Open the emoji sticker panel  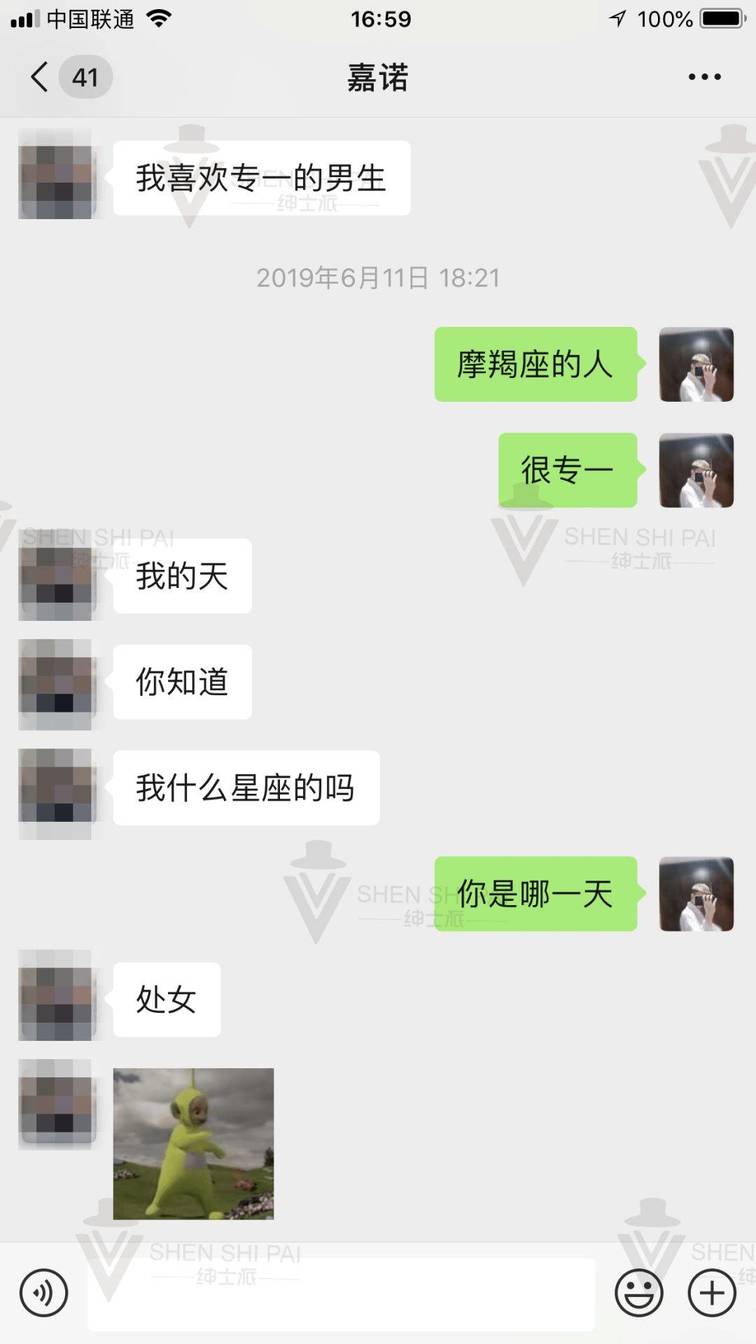(638, 1293)
